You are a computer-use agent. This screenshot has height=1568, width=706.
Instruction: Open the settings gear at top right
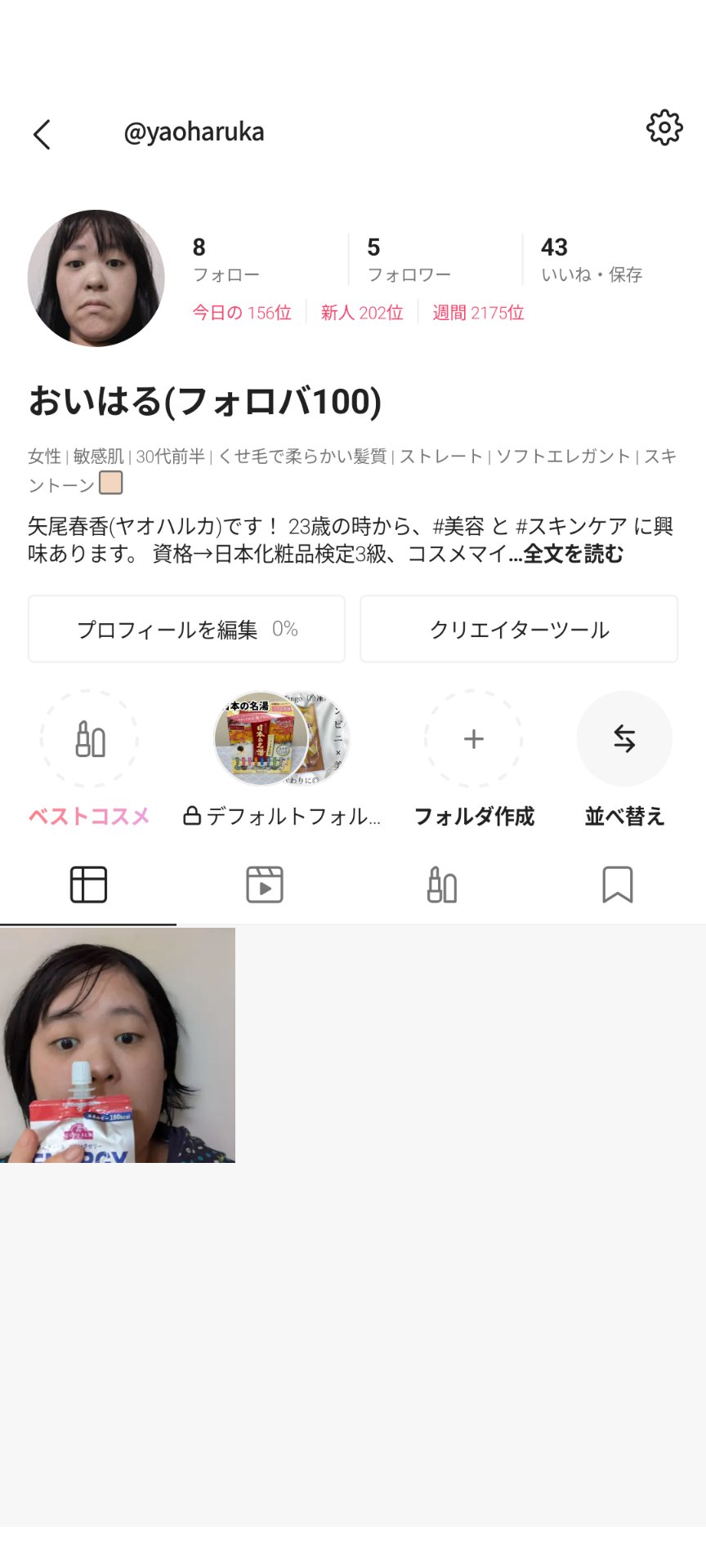(x=664, y=127)
